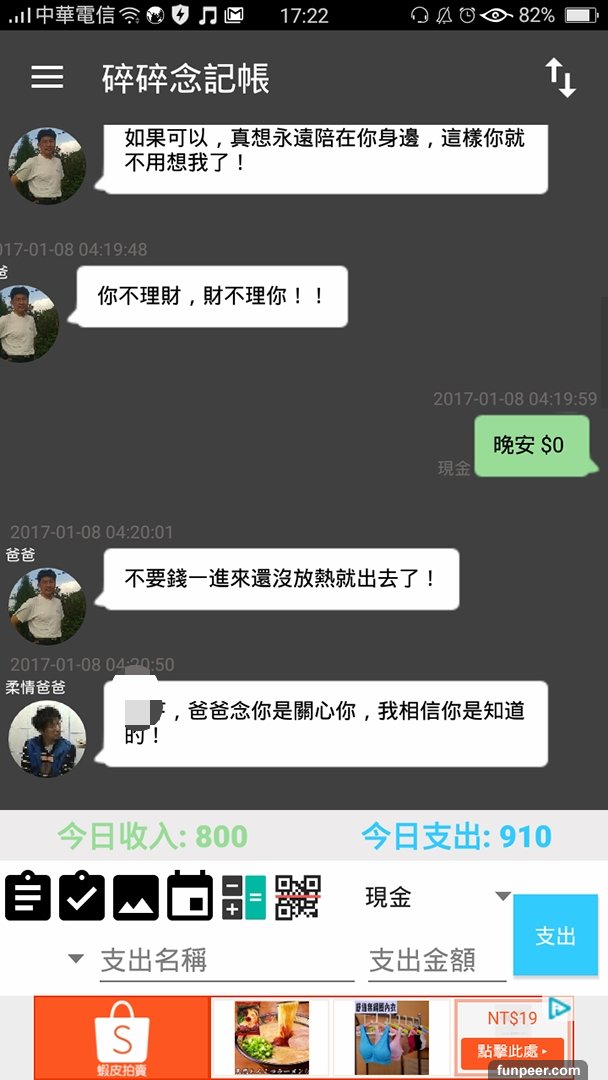
Task: Tap the sort arrows icon
Action: (560, 78)
